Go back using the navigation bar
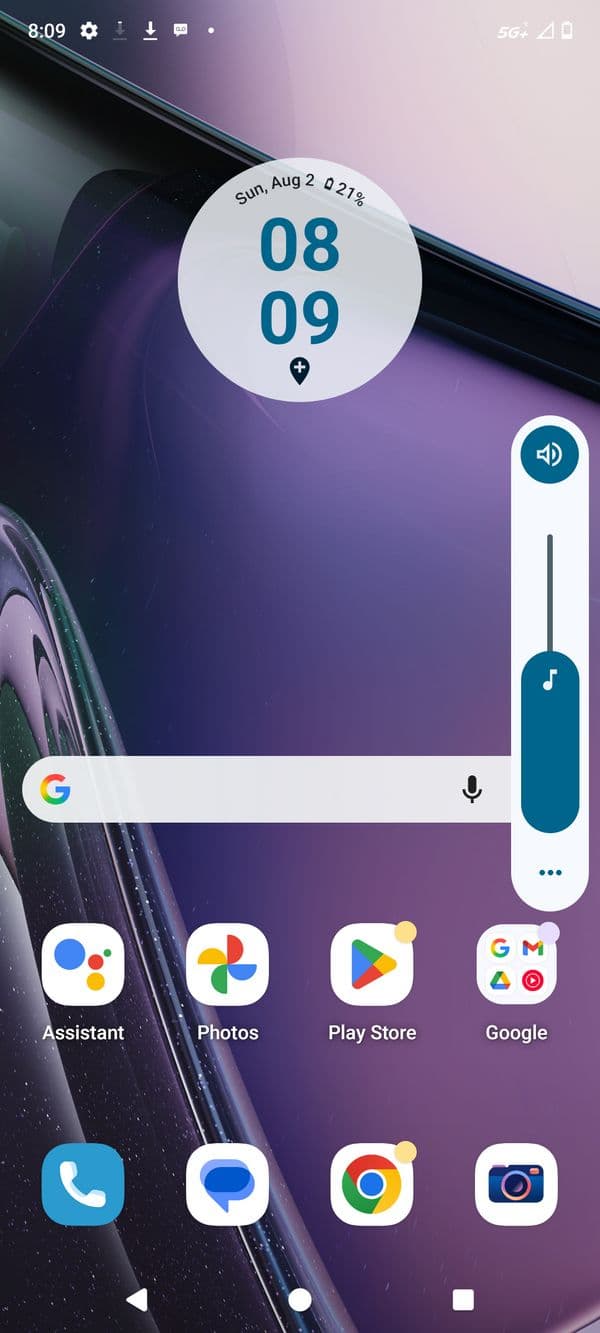This screenshot has height=1333, width=600. [x=137, y=1299]
